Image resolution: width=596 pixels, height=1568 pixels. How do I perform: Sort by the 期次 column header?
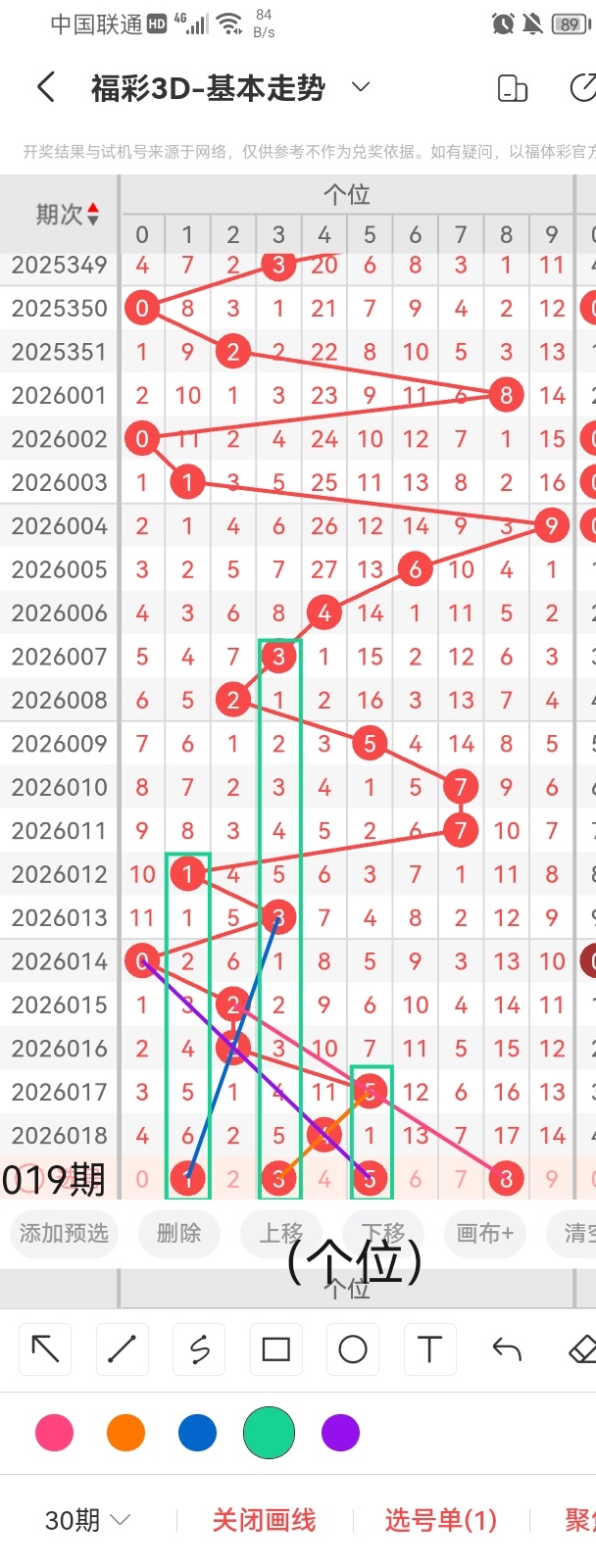click(67, 214)
